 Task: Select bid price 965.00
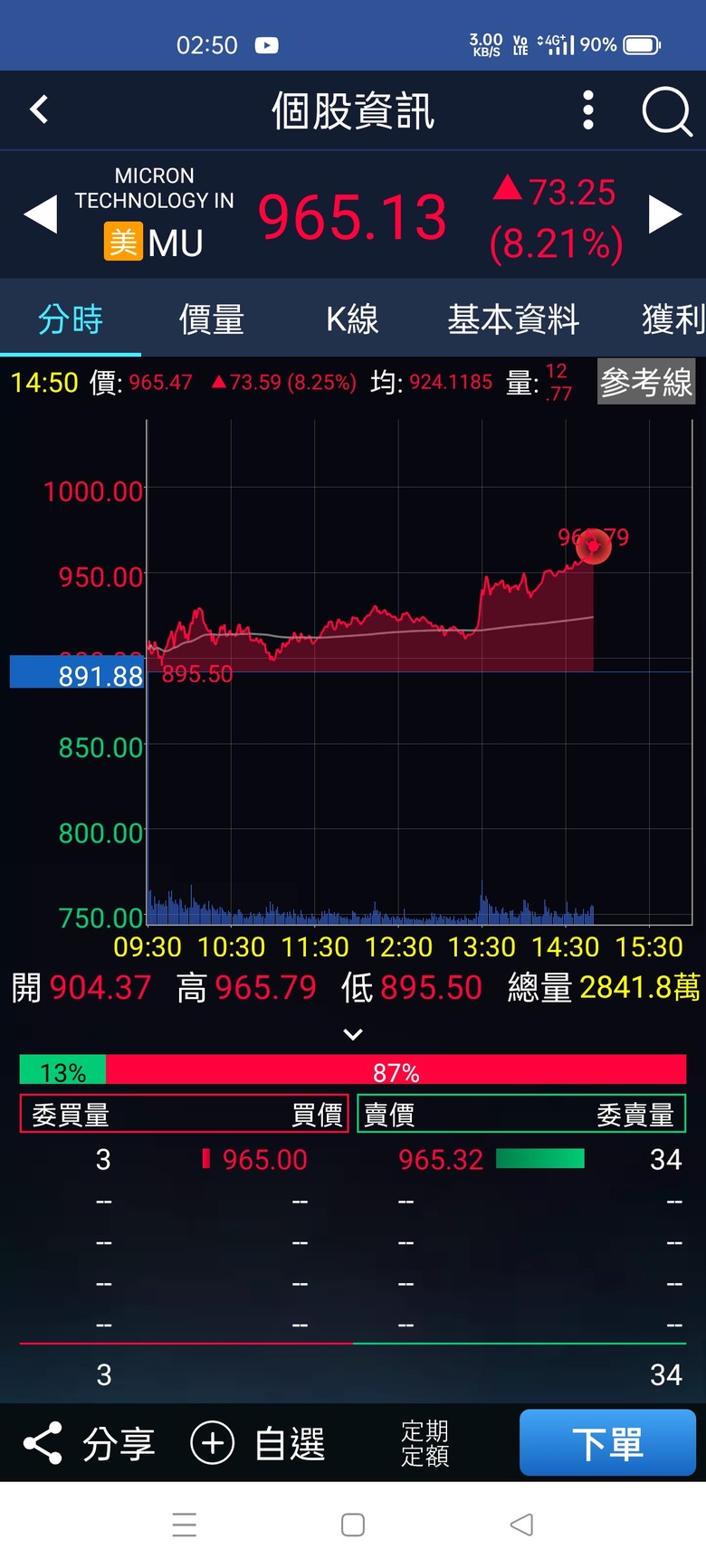pyautogui.click(x=264, y=1159)
